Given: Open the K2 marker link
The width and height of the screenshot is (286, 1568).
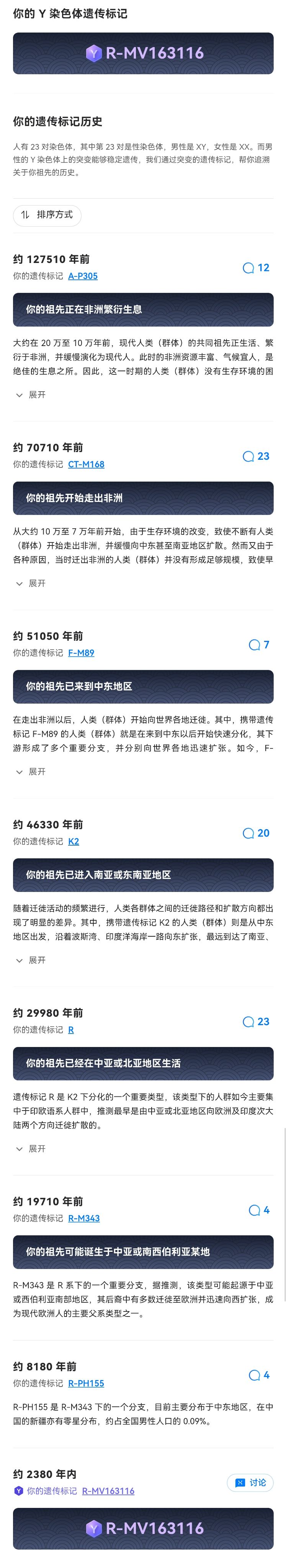Looking at the screenshot, I should 74,841.
